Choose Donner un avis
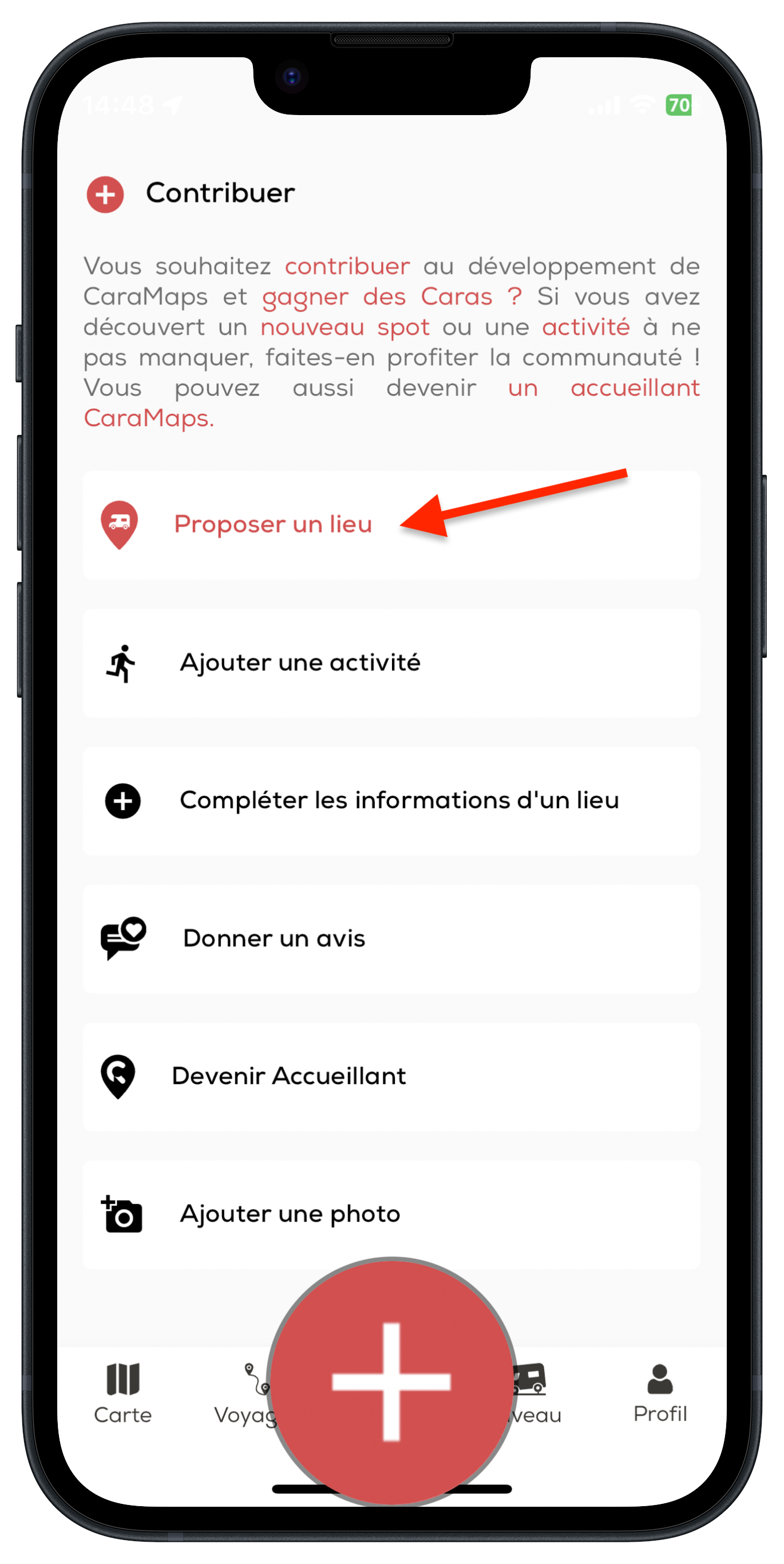784x1564 pixels. 274,939
